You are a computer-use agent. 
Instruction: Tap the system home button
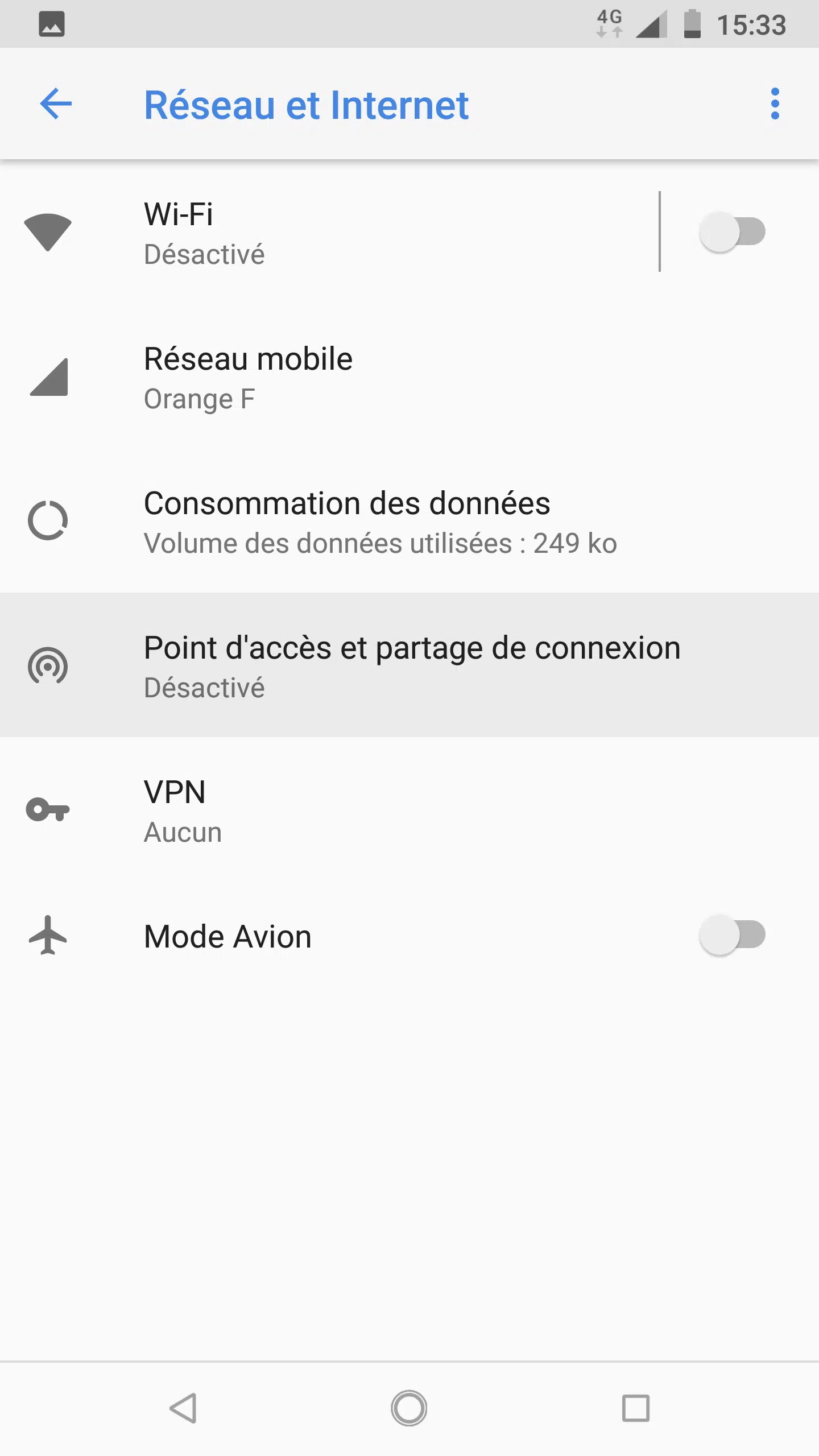(x=409, y=1408)
